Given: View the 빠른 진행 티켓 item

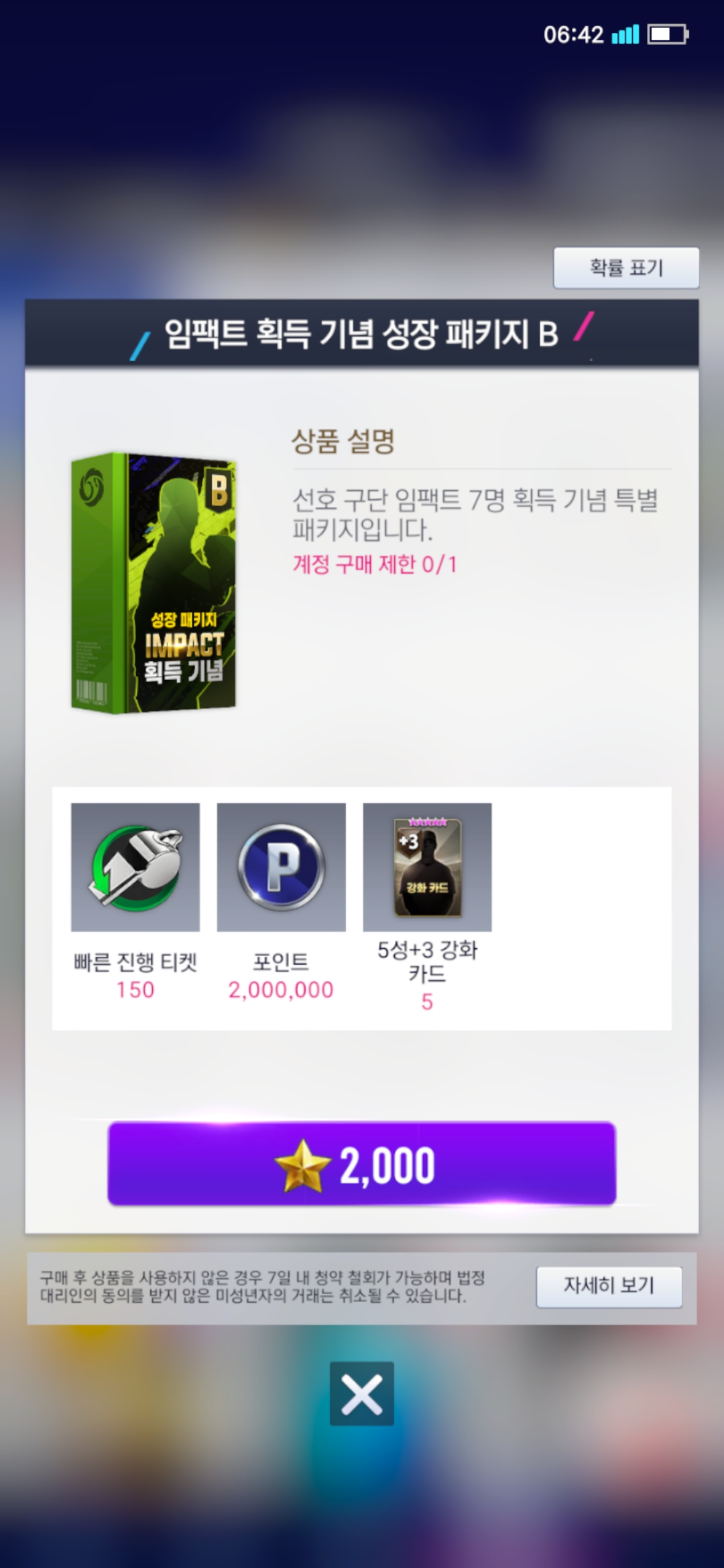Looking at the screenshot, I should (x=135, y=867).
